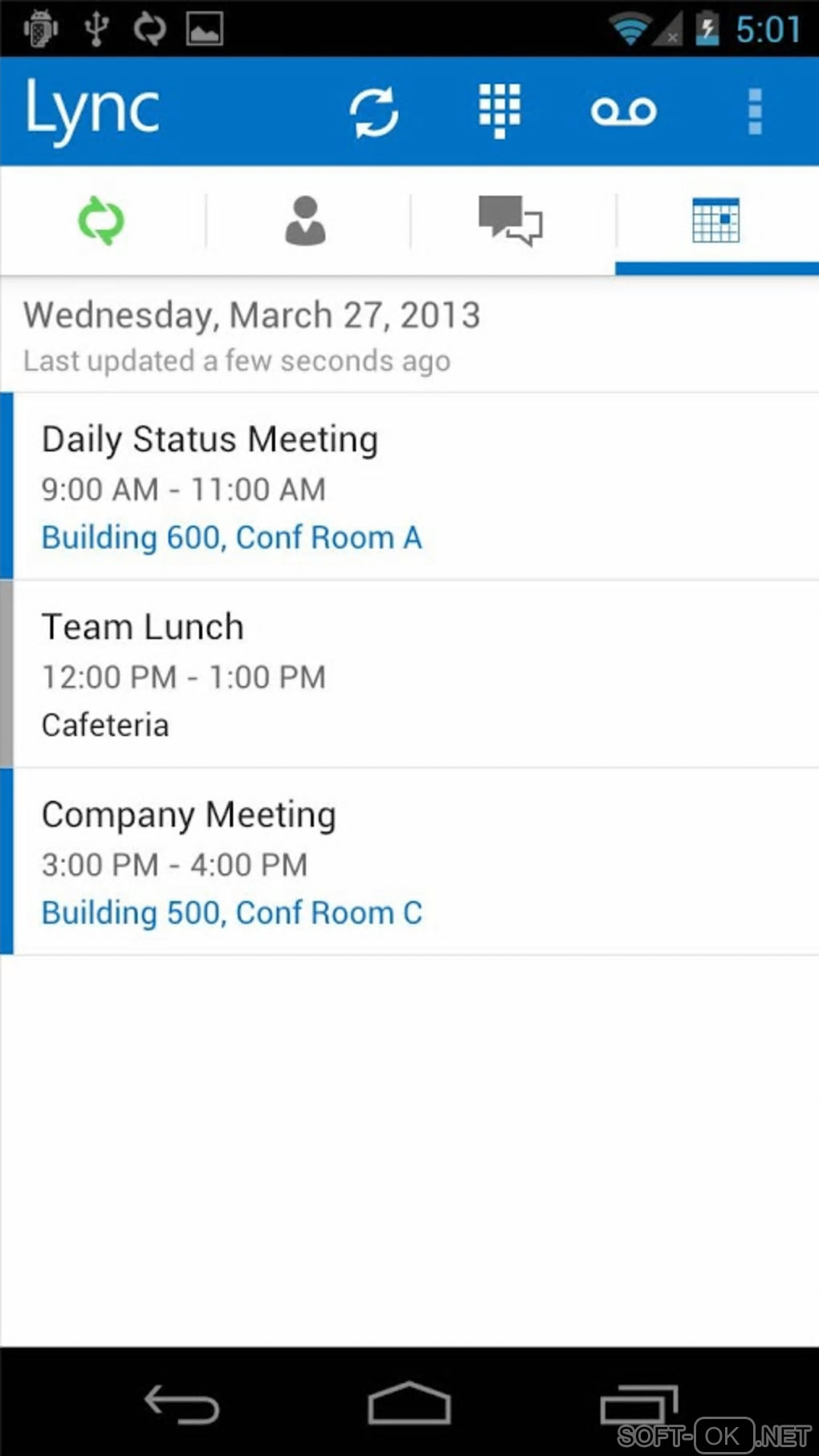Open the Company Meeting entry
This screenshot has height=1456, width=819.
coord(409,862)
